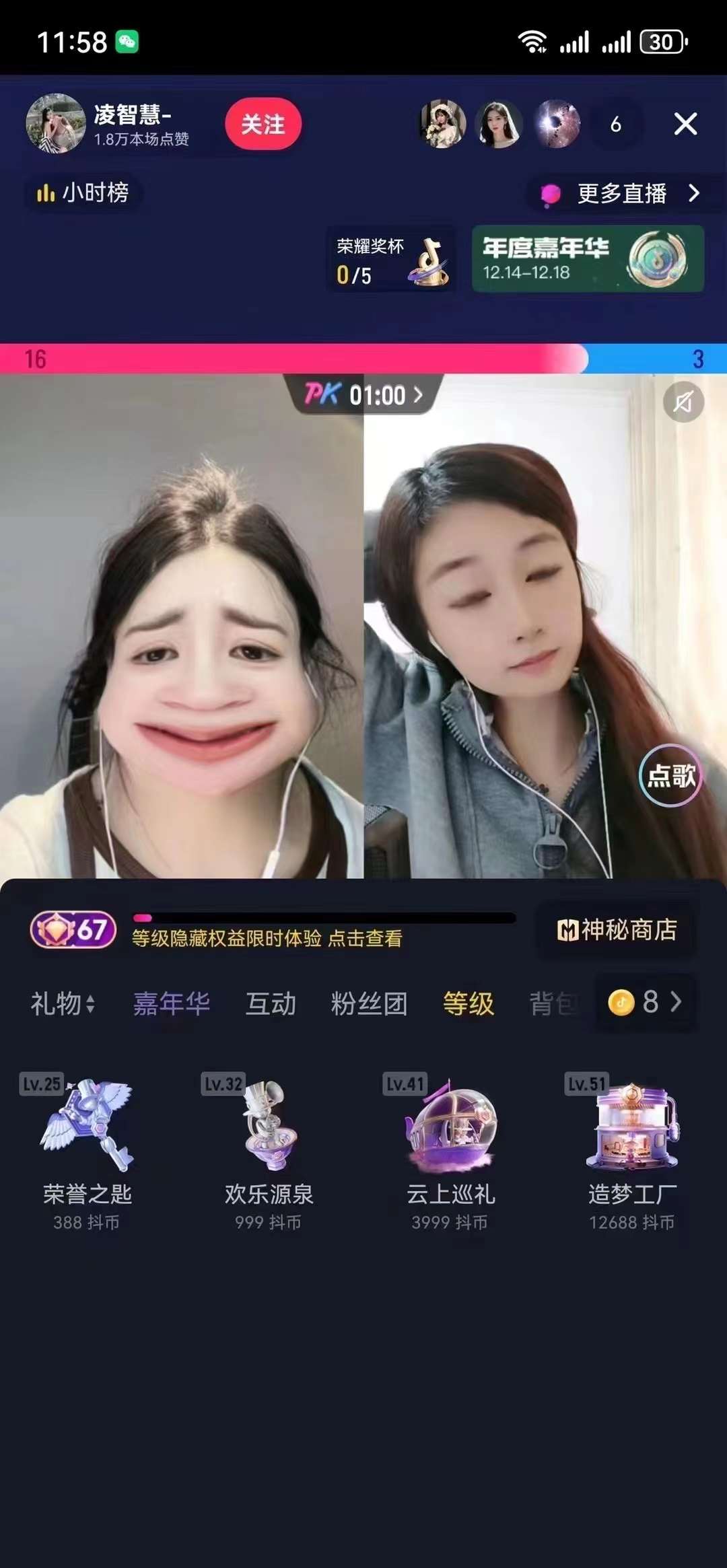Switch to the 粉丝团 tab
The width and height of the screenshot is (727, 1568).
pos(369,1003)
